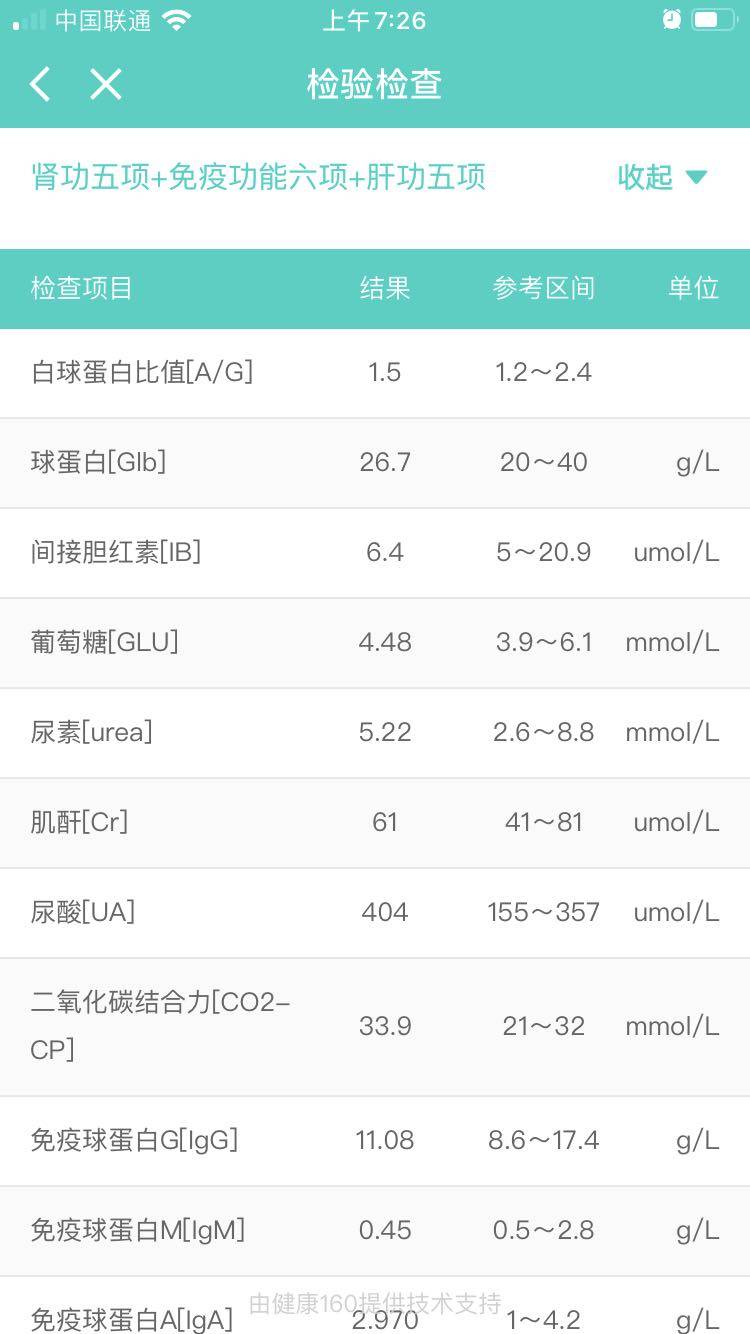Close the 检验检查 page
Viewport: 750px width, 1334px height.
(105, 85)
